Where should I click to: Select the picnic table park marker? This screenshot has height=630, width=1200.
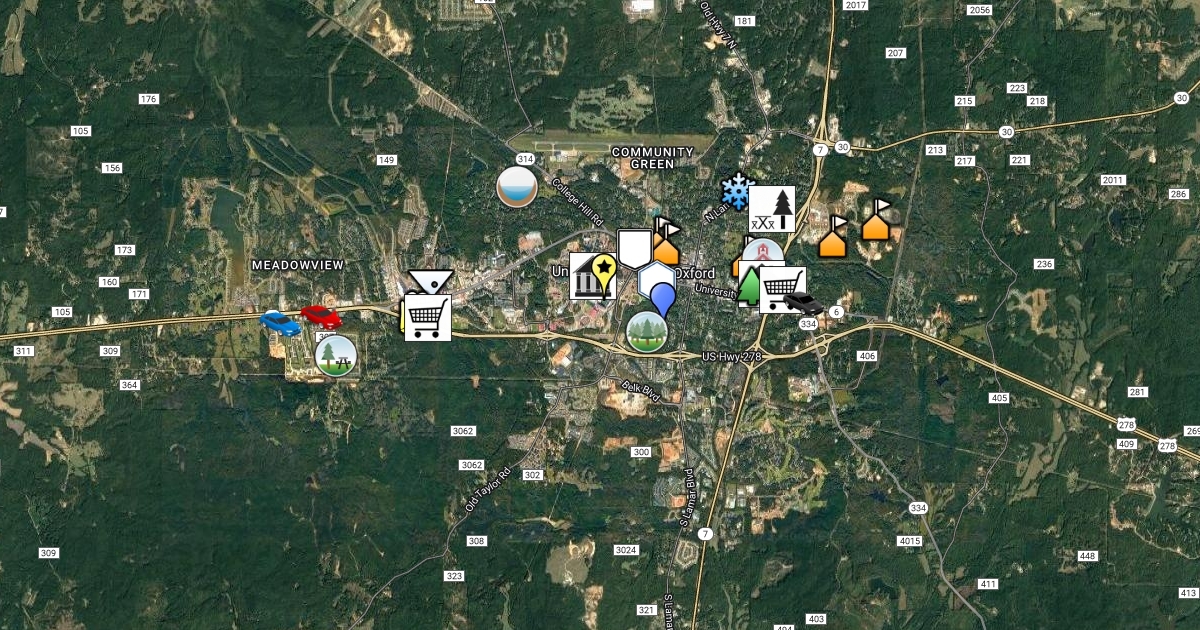[335, 356]
